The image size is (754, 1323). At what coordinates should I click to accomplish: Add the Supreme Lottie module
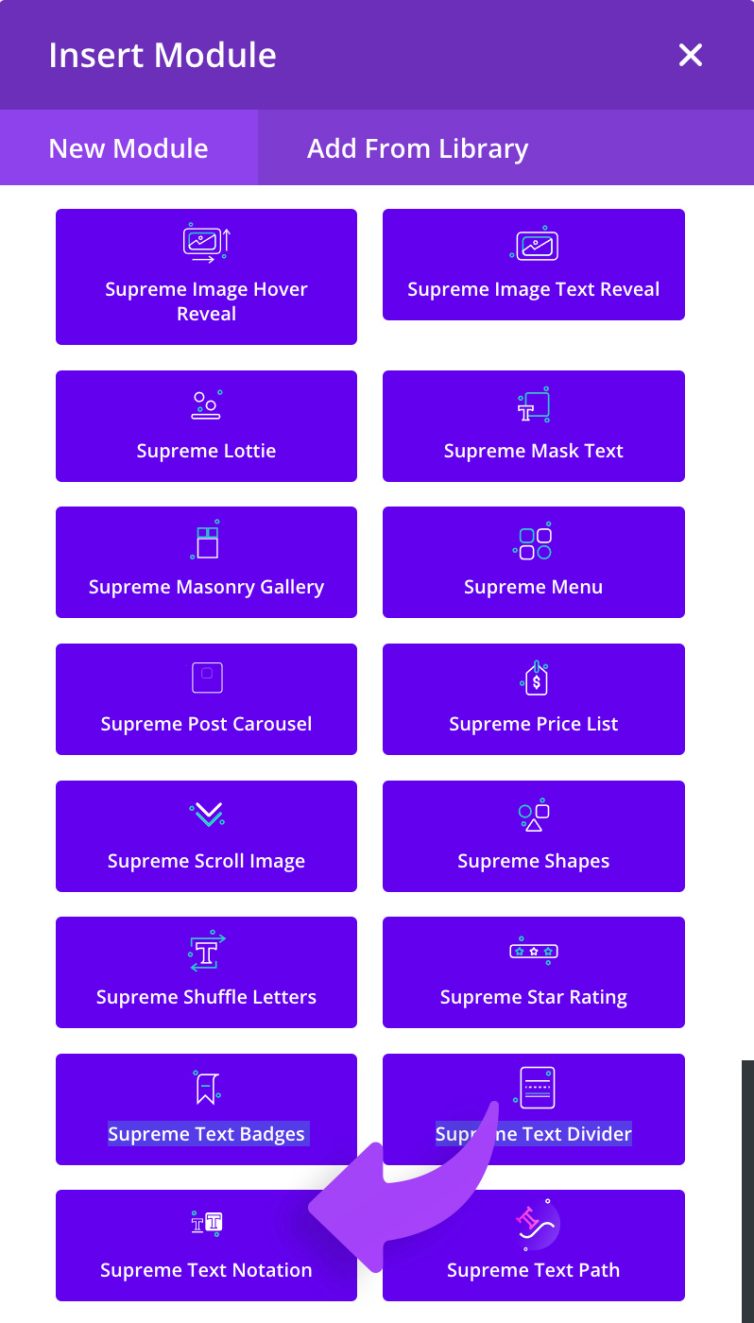pyautogui.click(x=206, y=427)
